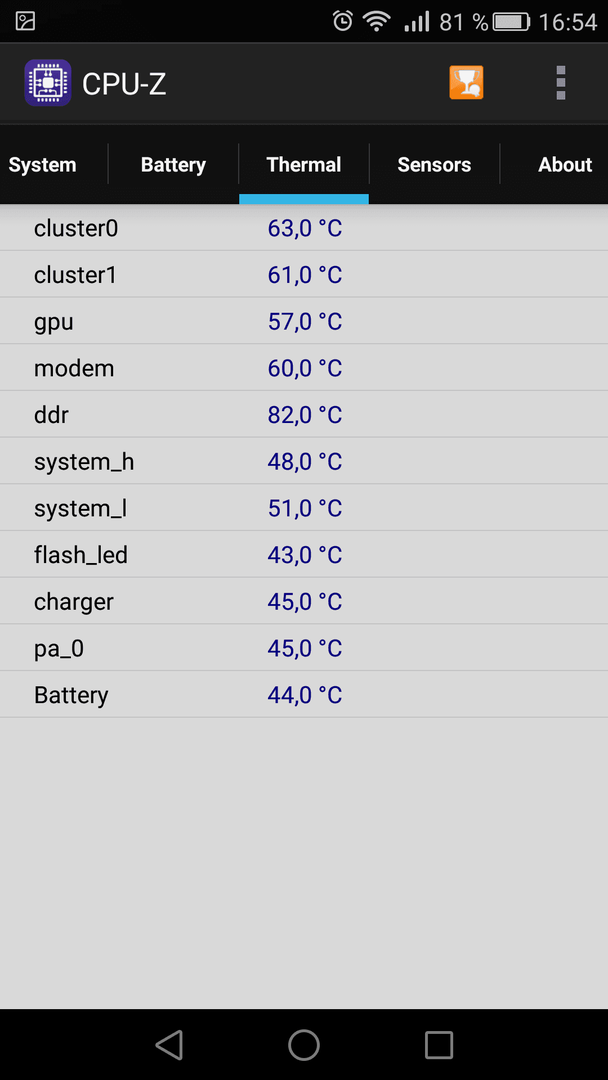Switch to the Sensors tab
This screenshot has width=608, height=1080.
click(x=434, y=165)
